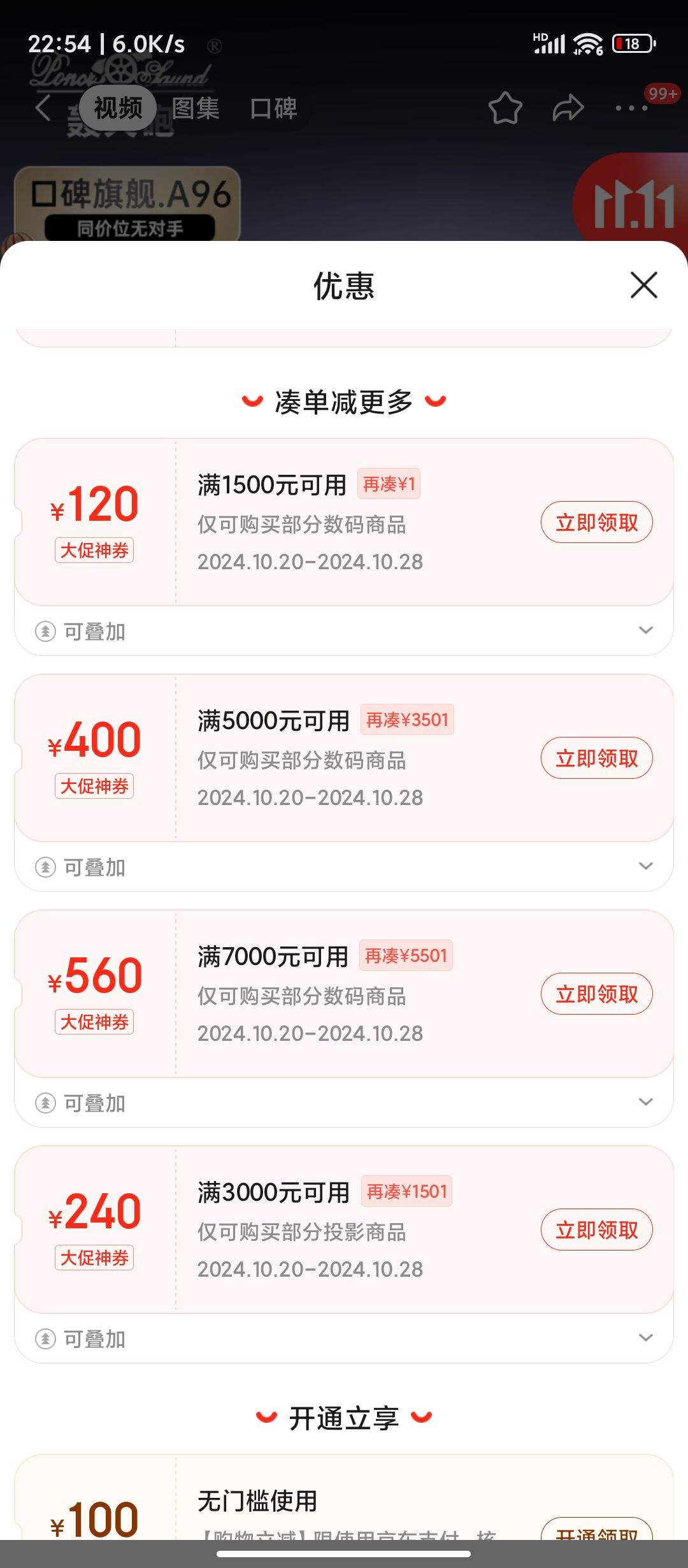
Task: Tap the share arrow icon
Action: (x=567, y=108)
